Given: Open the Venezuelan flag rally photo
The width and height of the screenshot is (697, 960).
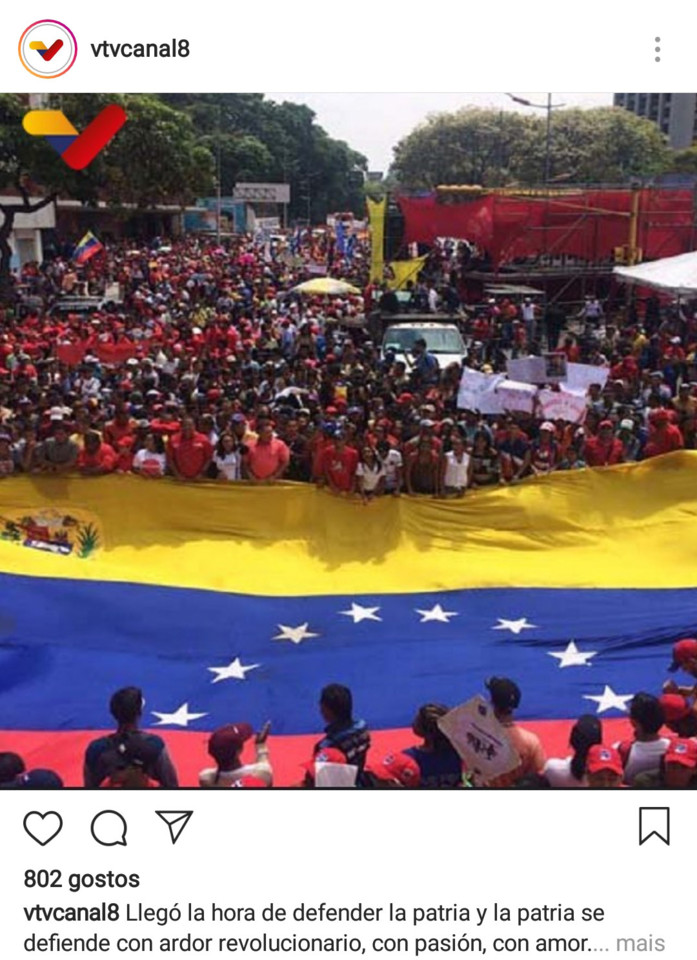Looking at the screenshot, I should pyautogui.click(x=348, y=440).
